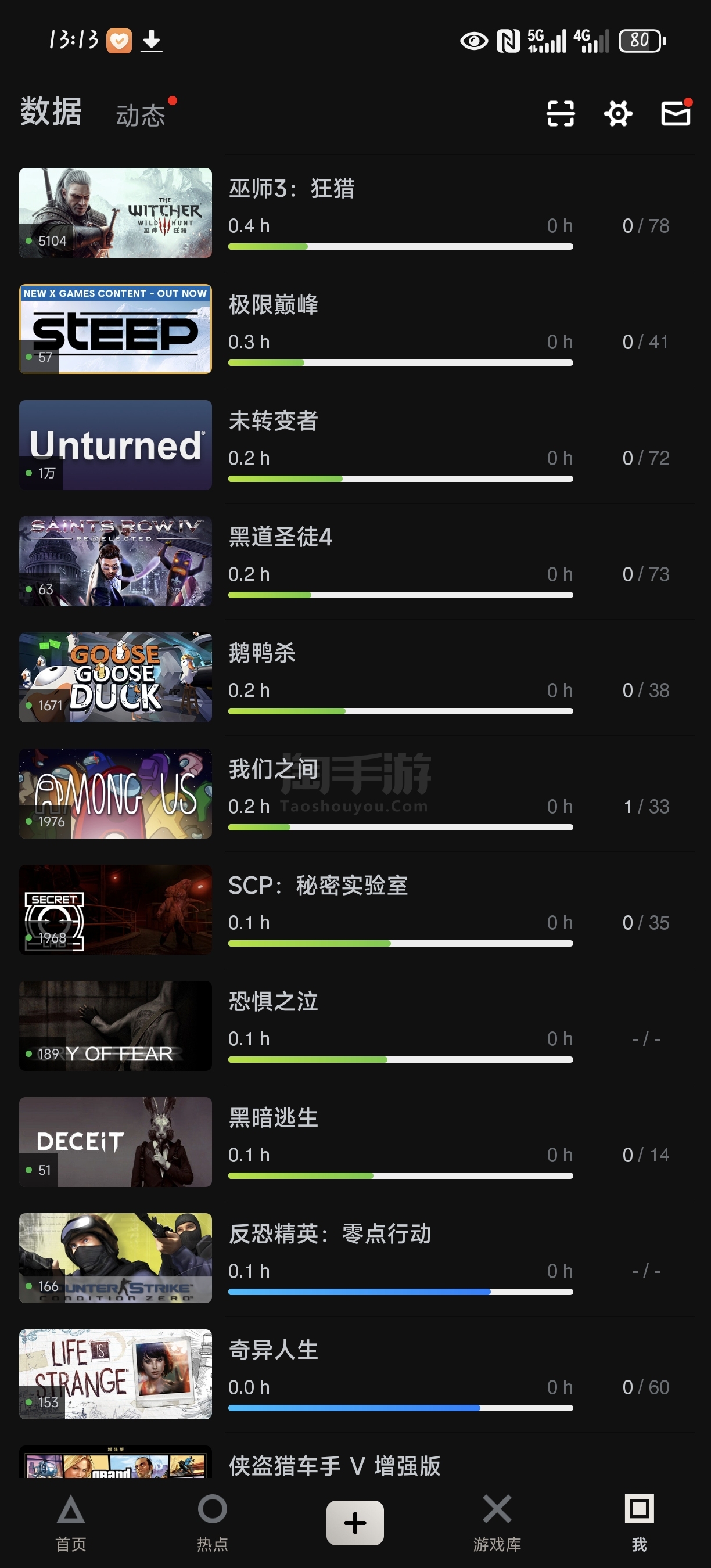Viewport: 711px width, 1568px height.
Task: Switch to the 动态 tab
Action: click(141, 114)
